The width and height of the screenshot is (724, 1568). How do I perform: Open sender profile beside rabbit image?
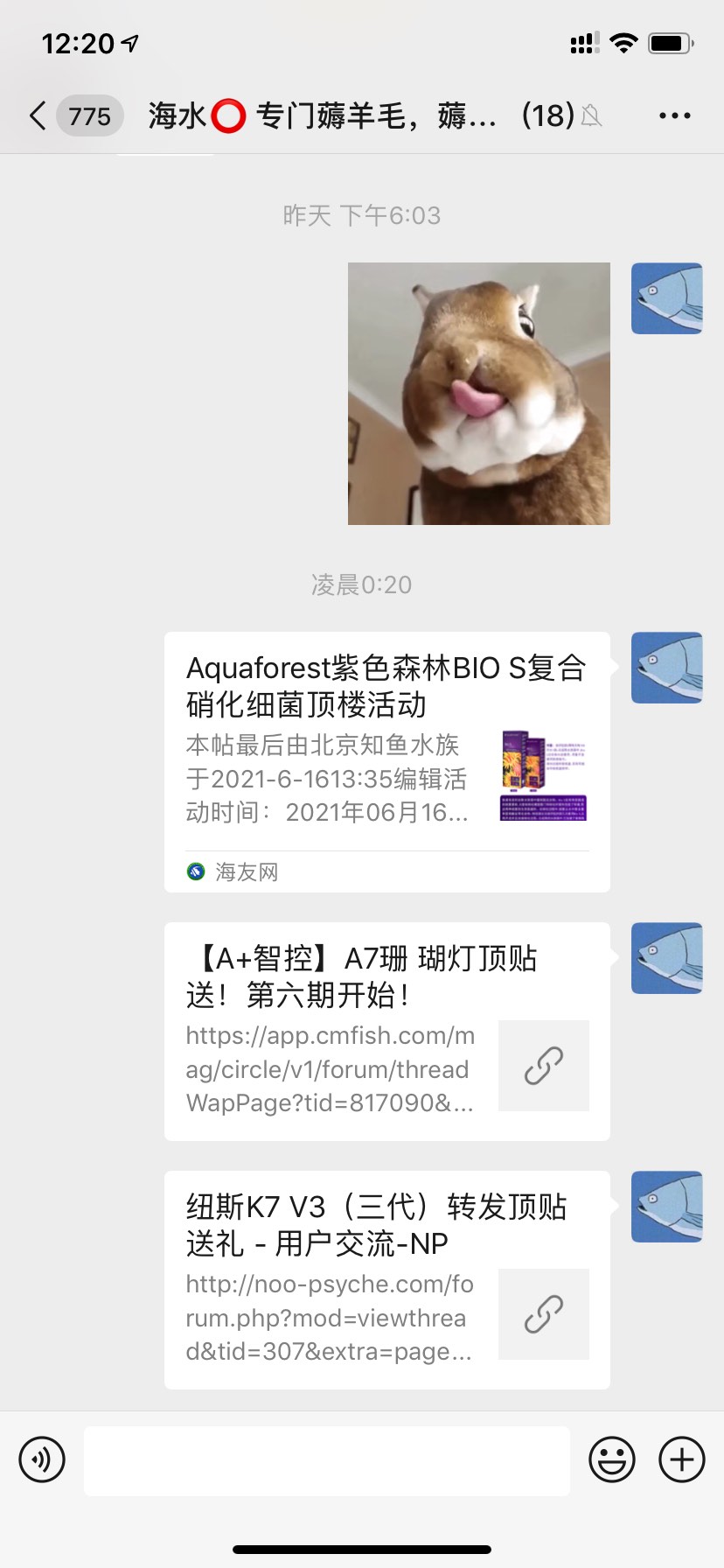coord(667,298)
